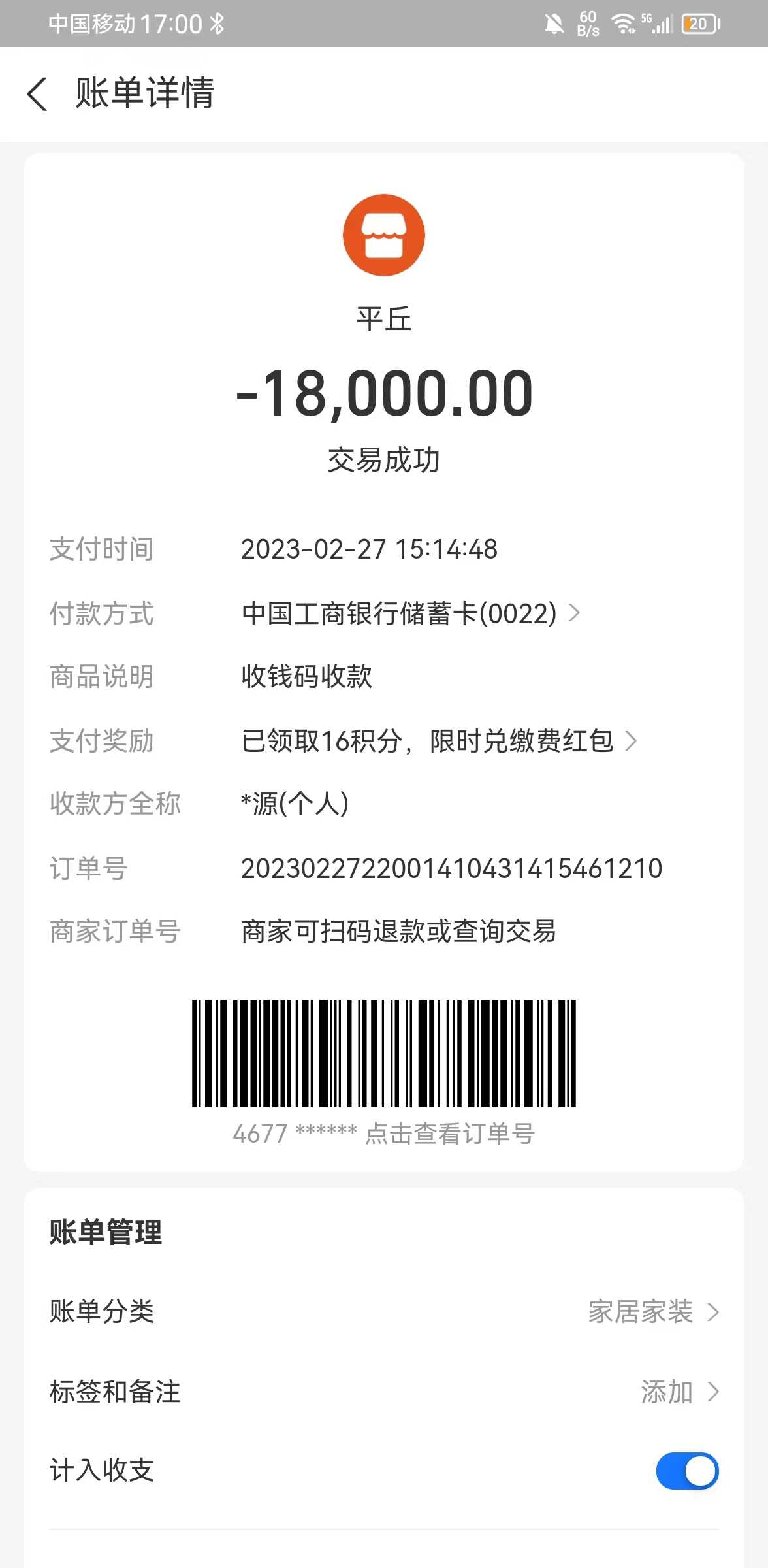768x1568 pixels.
Task: Add a note in 标签和备注
Action: (678, 1392)
